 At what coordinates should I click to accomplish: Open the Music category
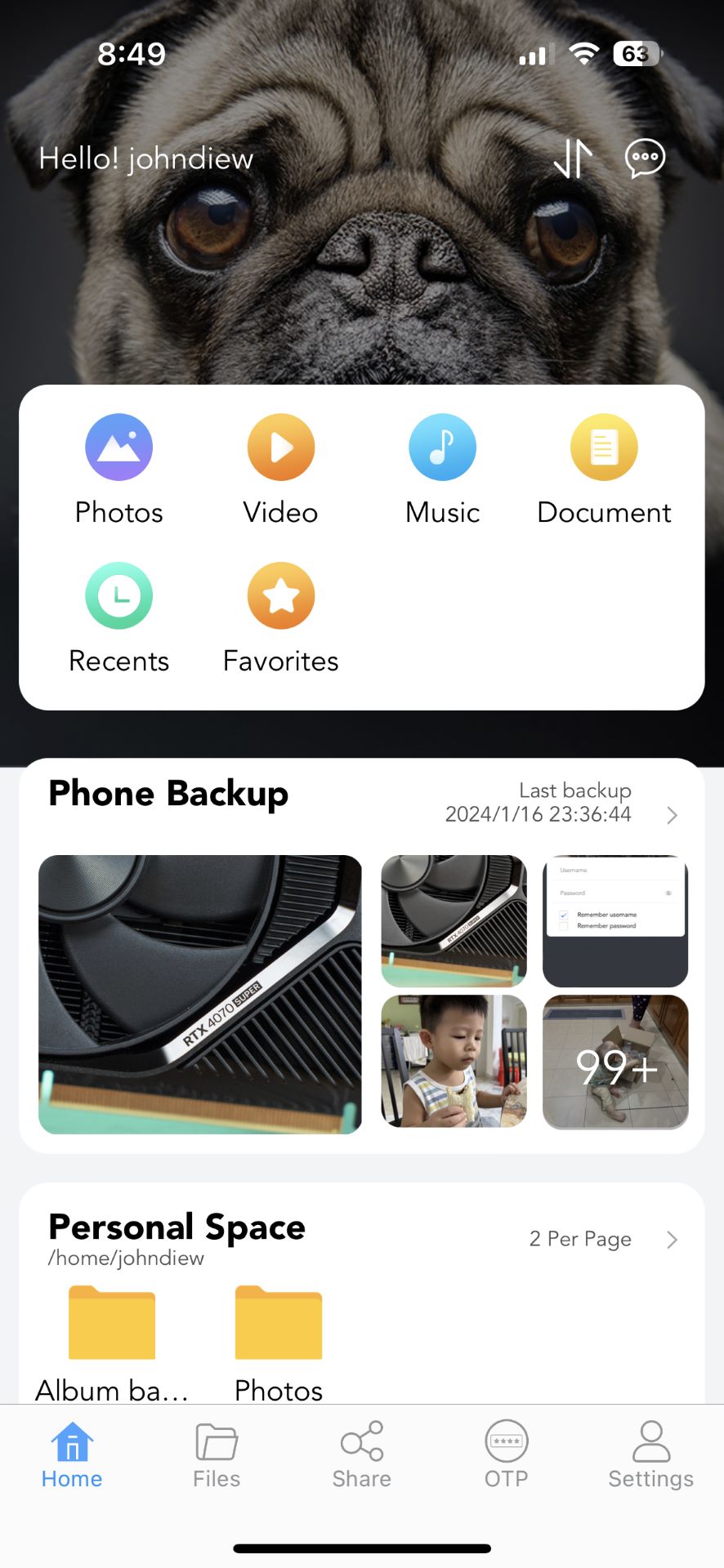click(x=442, y=470)
